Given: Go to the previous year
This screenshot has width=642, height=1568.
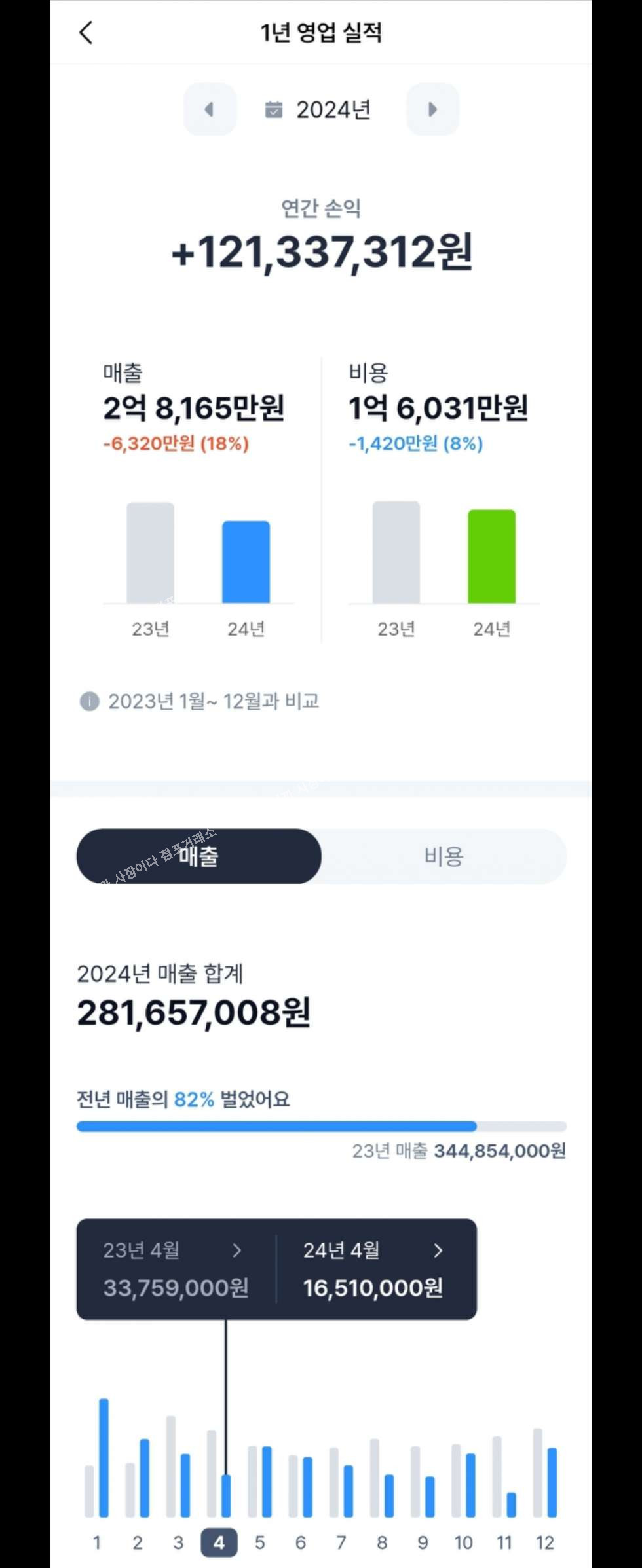Looking at the screenshot, I should pyautogui.click(x=210, y=109).
